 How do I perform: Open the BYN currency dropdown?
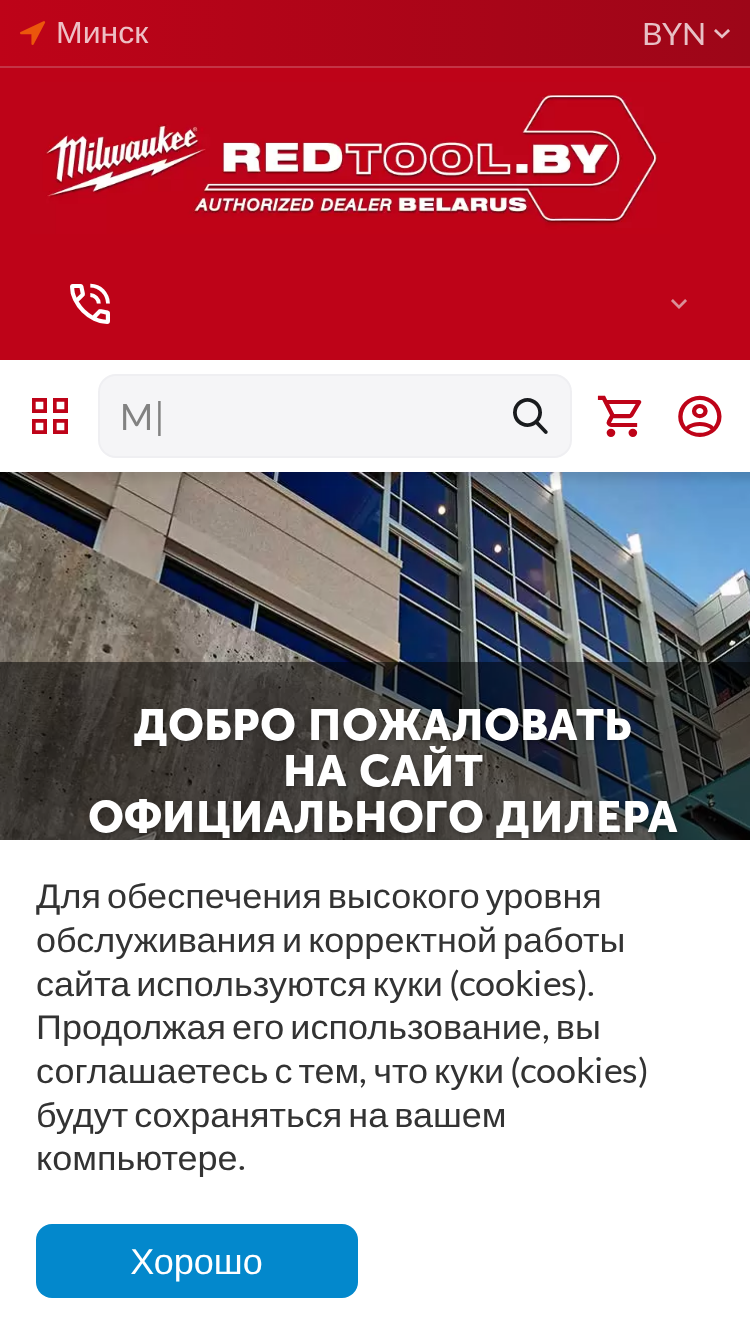point(686,34)
